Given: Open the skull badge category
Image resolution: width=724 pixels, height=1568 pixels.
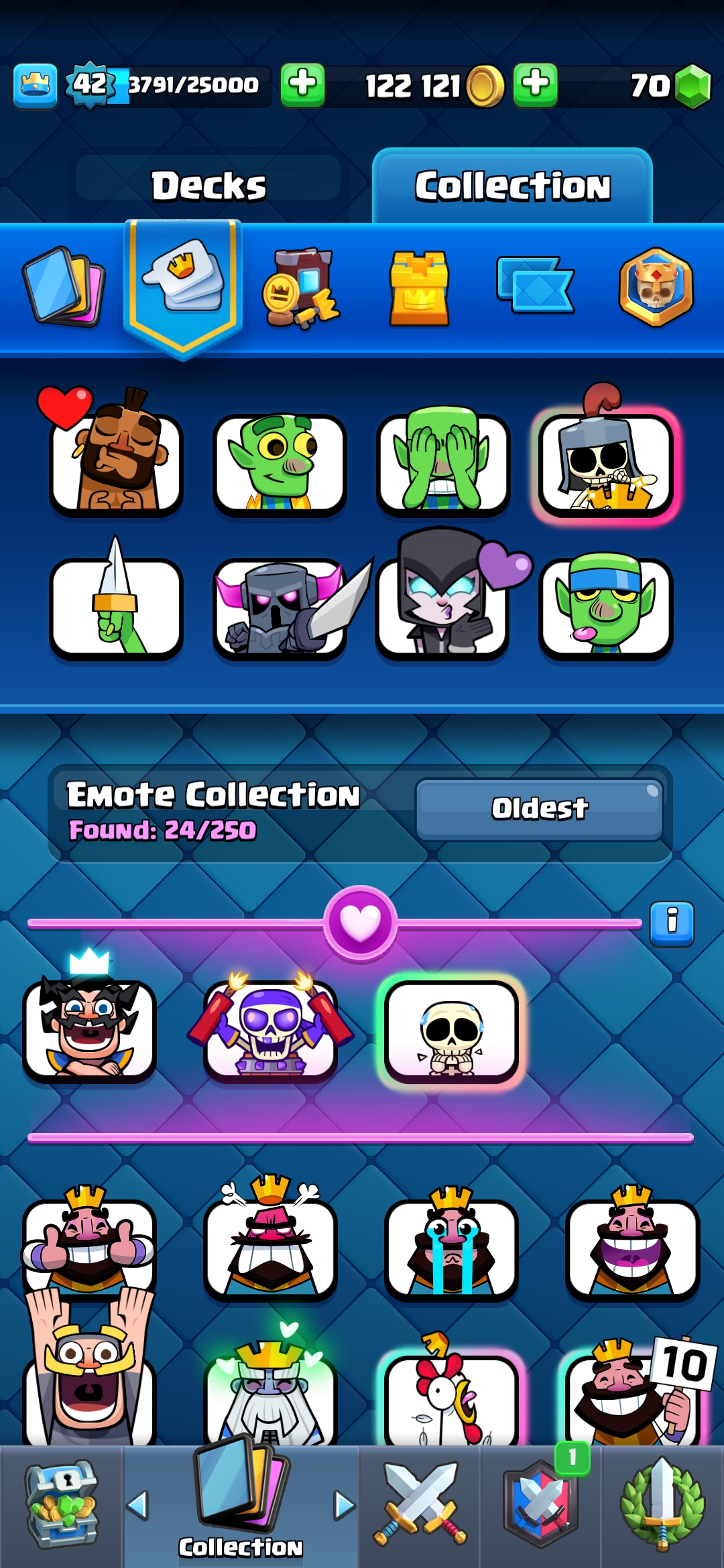Looking at the screenshot, I should pos(656,287).
